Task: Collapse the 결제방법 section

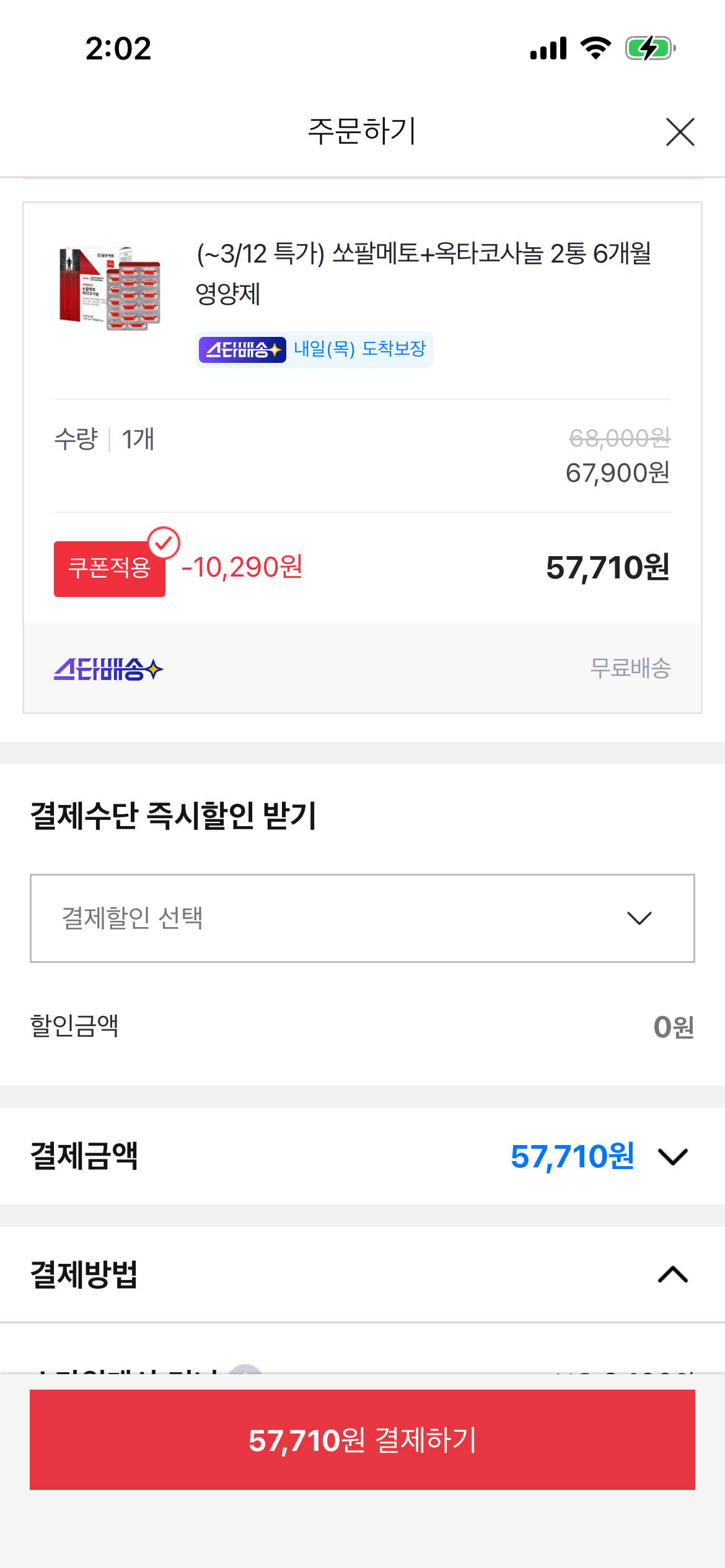Action: 673,1274
